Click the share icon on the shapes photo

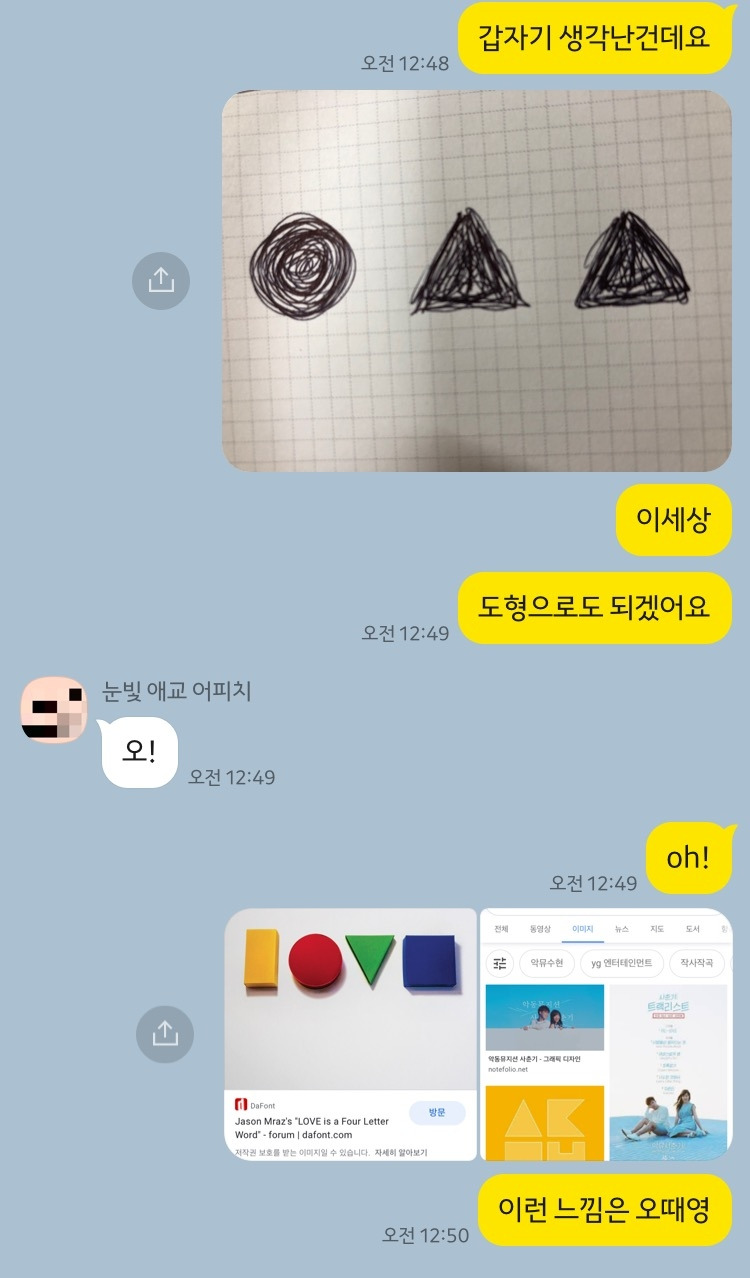click(161, 281)
